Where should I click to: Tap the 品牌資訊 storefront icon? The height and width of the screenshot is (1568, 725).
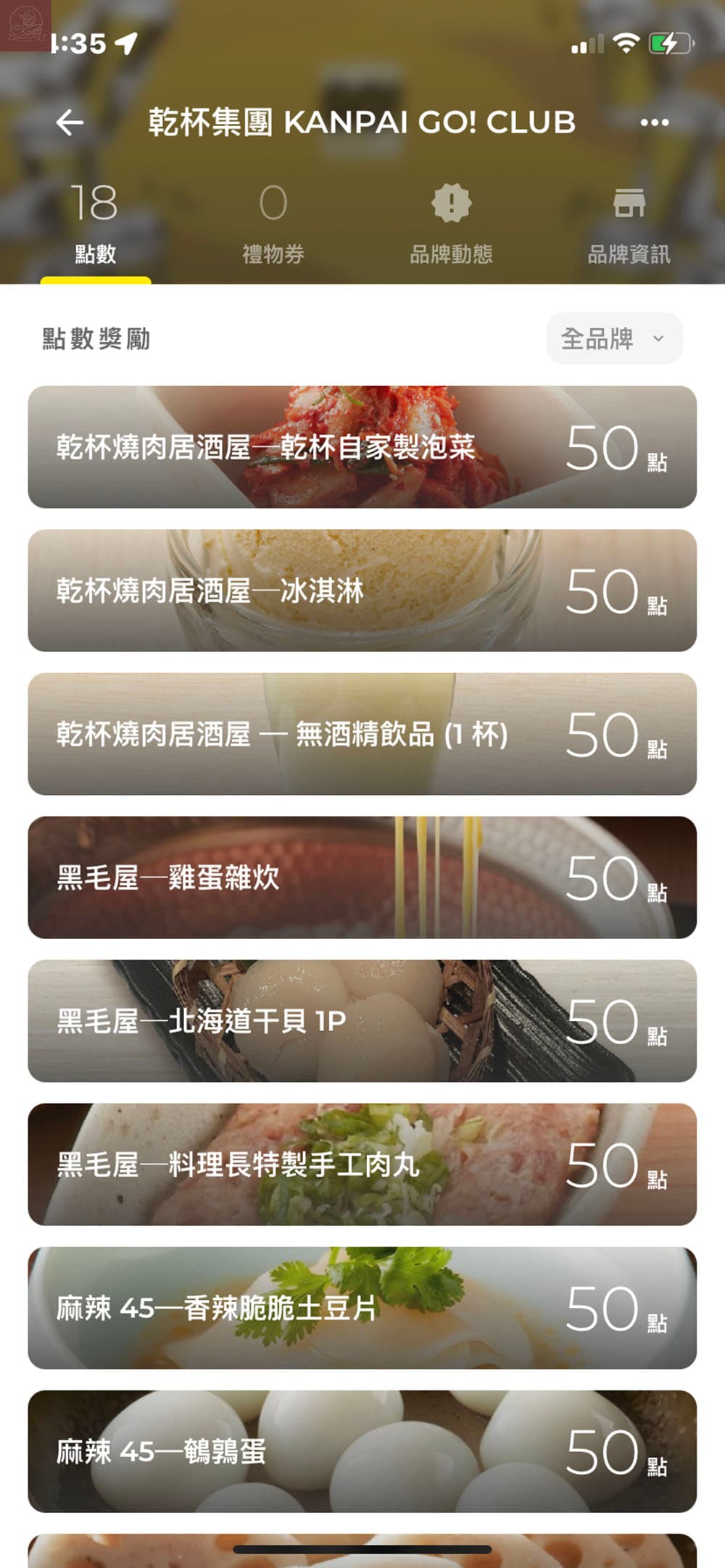[630, 204]
